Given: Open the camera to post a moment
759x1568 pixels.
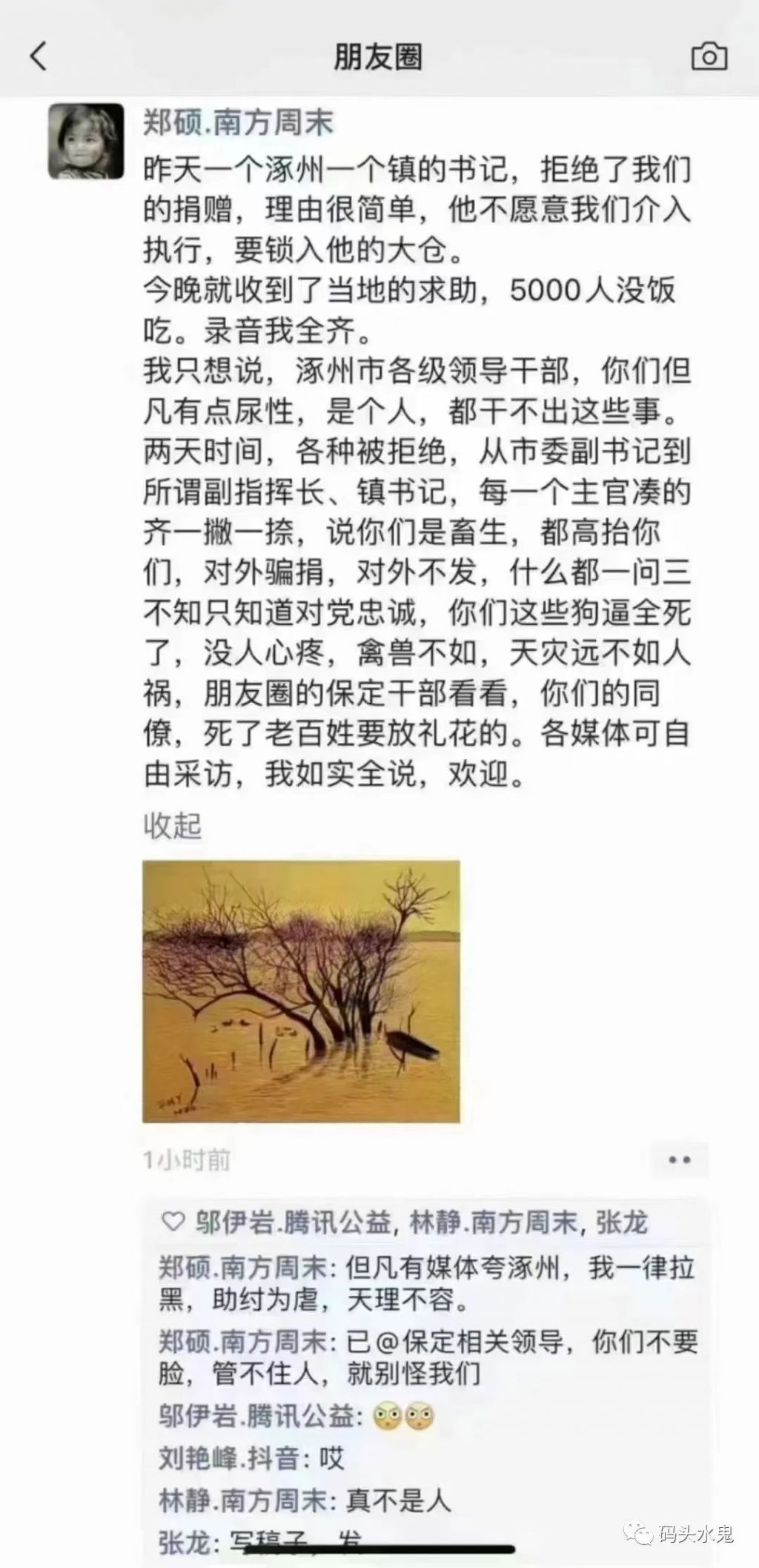Looking at the screenshot, I should (709, 56).
